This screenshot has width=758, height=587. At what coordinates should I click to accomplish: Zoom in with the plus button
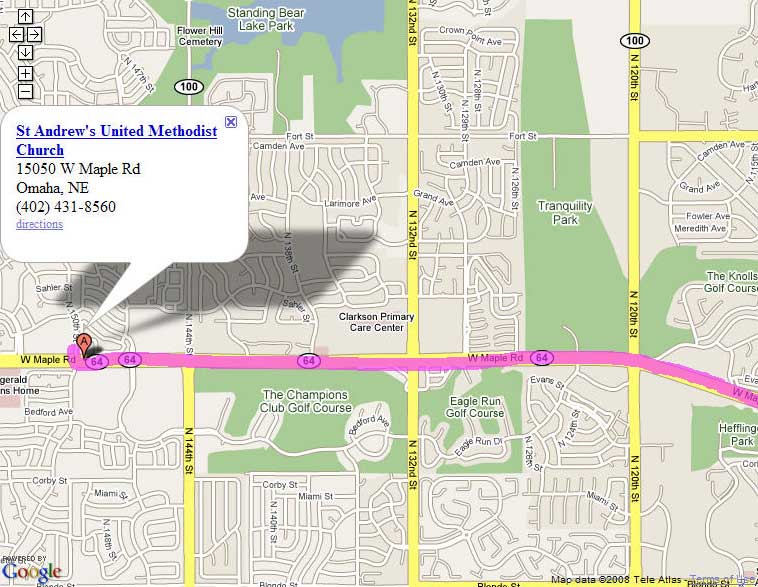click(26, 73)
